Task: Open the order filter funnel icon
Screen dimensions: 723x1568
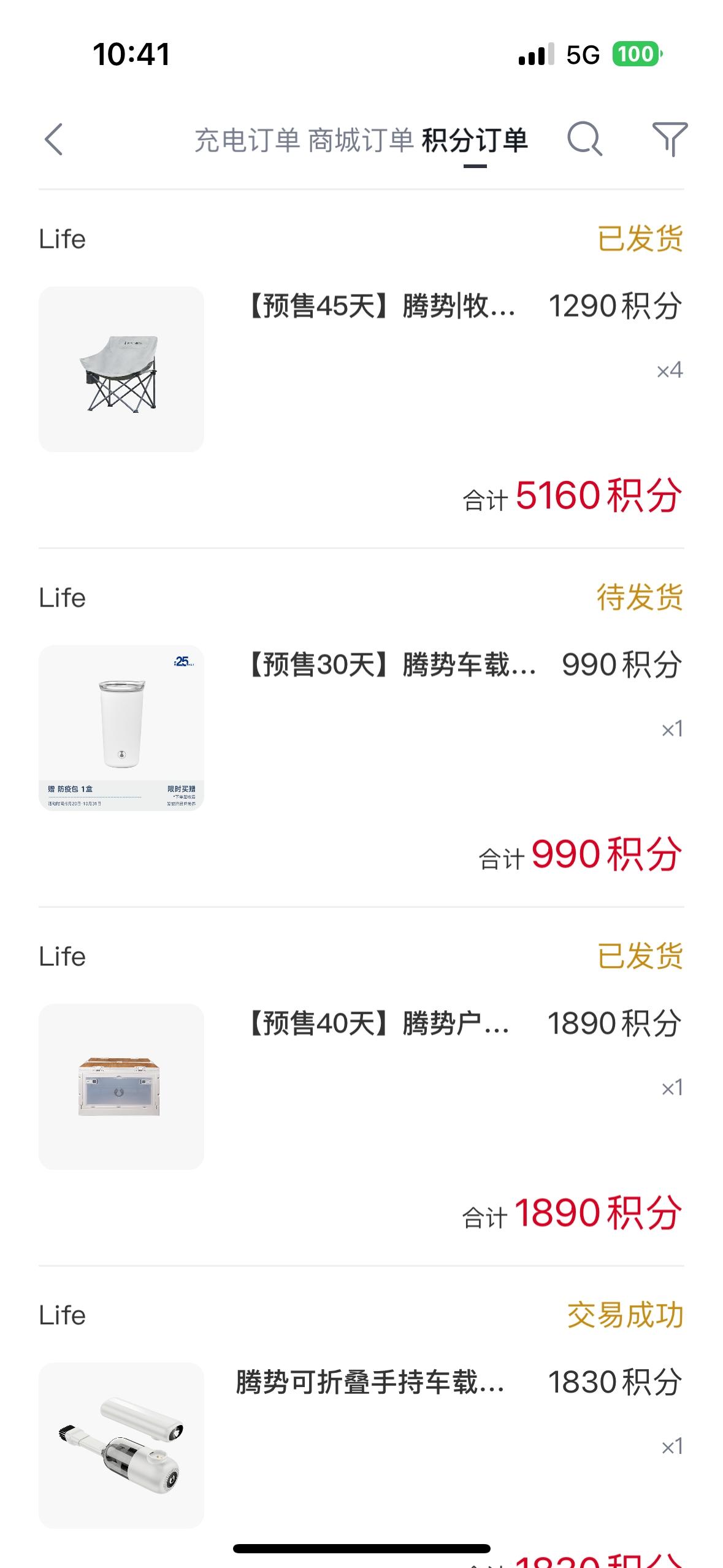Action: [670, 139]
